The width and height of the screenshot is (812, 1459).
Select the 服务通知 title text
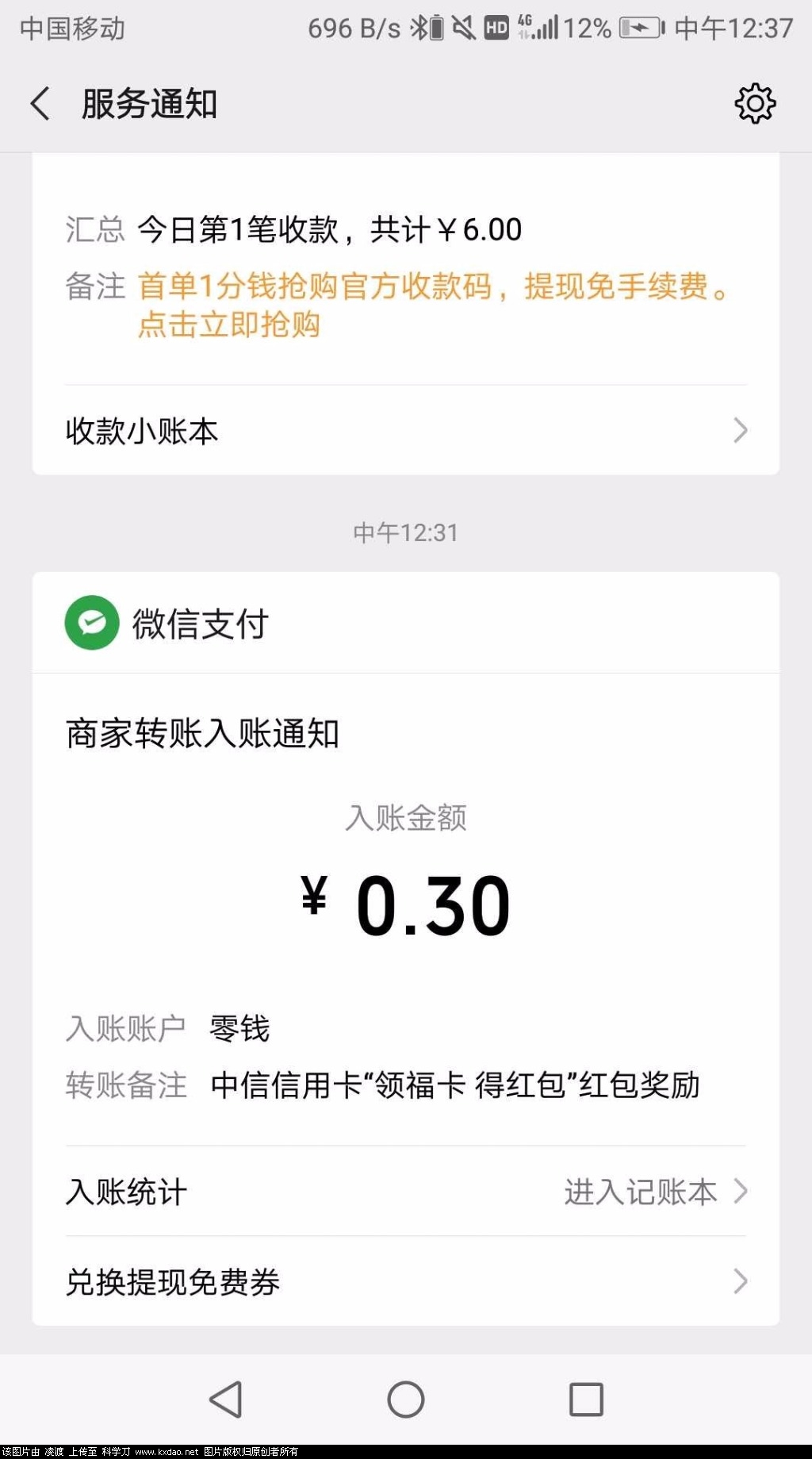[x=148, y=103]
